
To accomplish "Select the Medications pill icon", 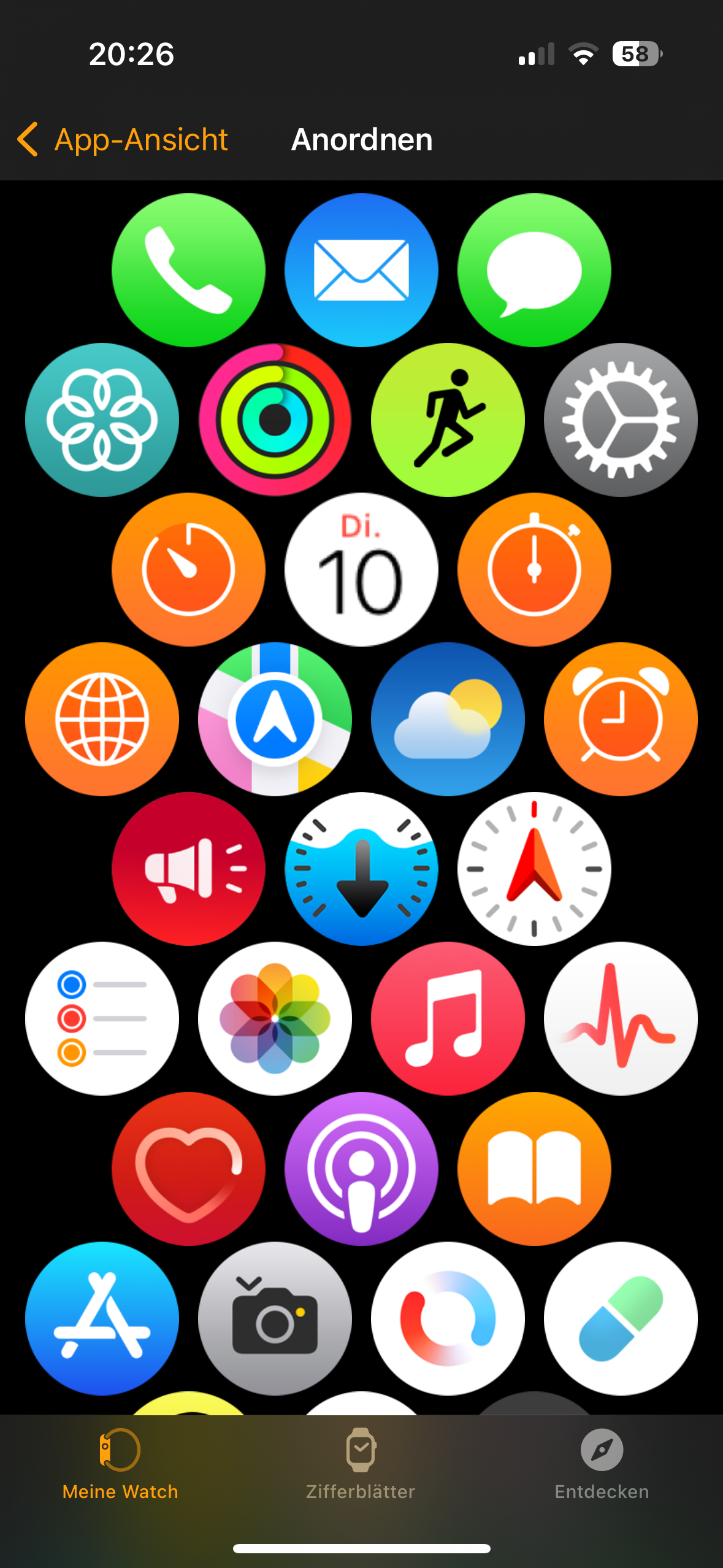I will (x=621, y=1318).
